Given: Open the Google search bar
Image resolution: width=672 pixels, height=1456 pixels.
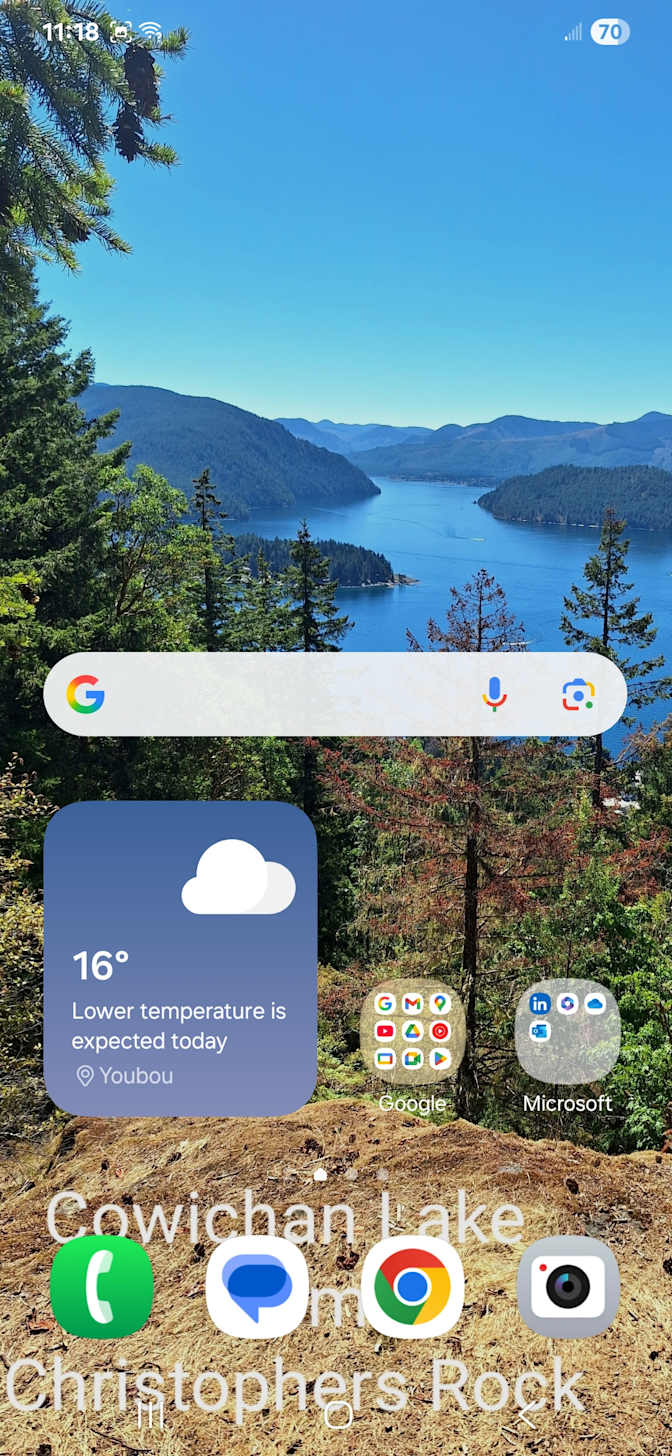Looking at the screenshot, I should [280, 694].
